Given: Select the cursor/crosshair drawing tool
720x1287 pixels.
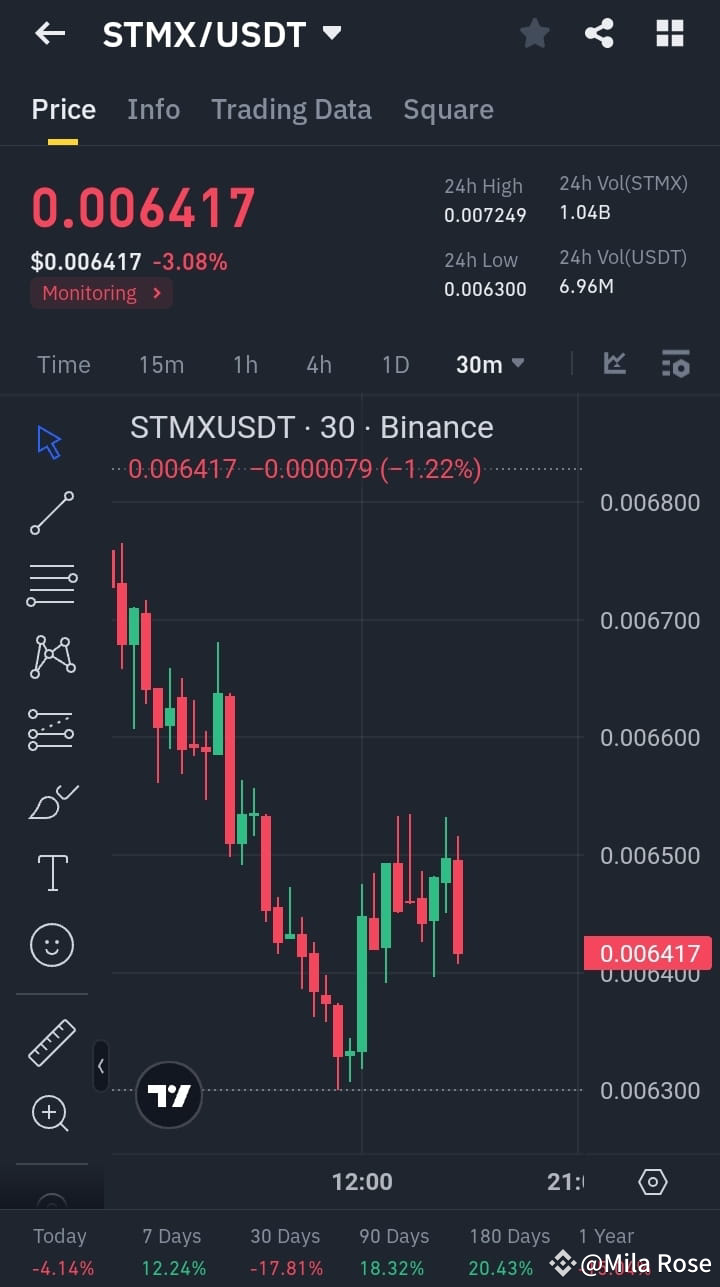Looking at the screenshot, I should (50, 440).
